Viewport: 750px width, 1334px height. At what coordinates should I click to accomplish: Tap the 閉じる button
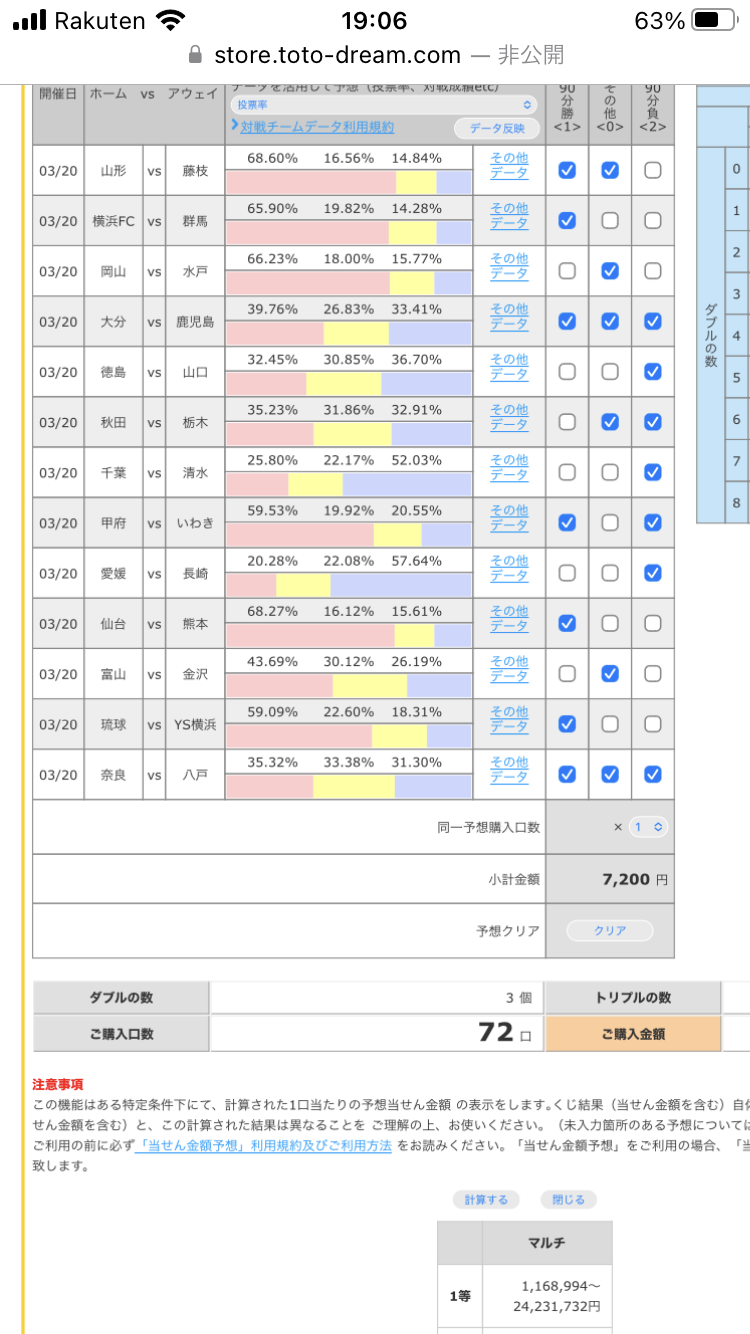point(568,1199)
